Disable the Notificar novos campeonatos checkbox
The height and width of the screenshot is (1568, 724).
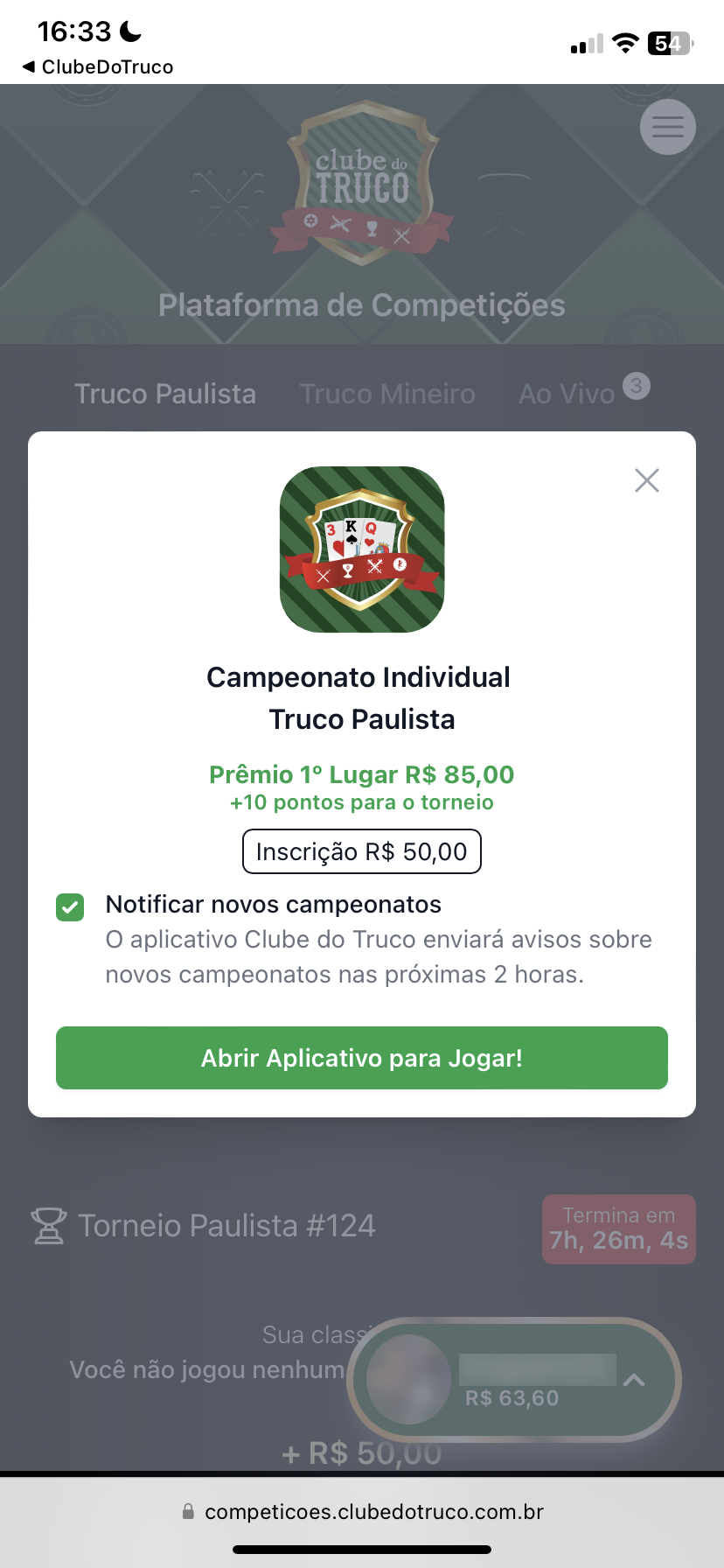[x=69, y=908]
